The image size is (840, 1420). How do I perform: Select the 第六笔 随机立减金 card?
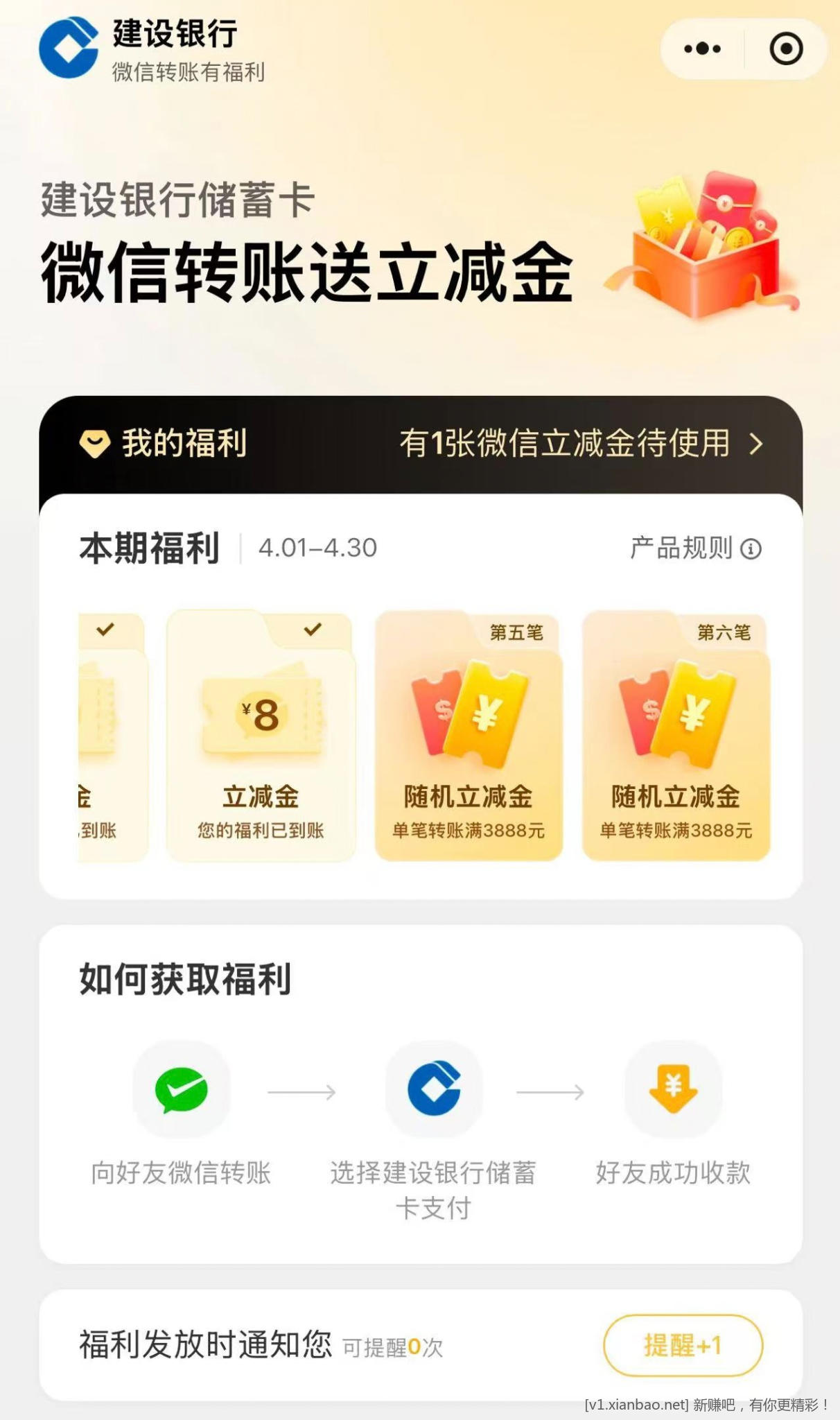click(x=676, y=736)
